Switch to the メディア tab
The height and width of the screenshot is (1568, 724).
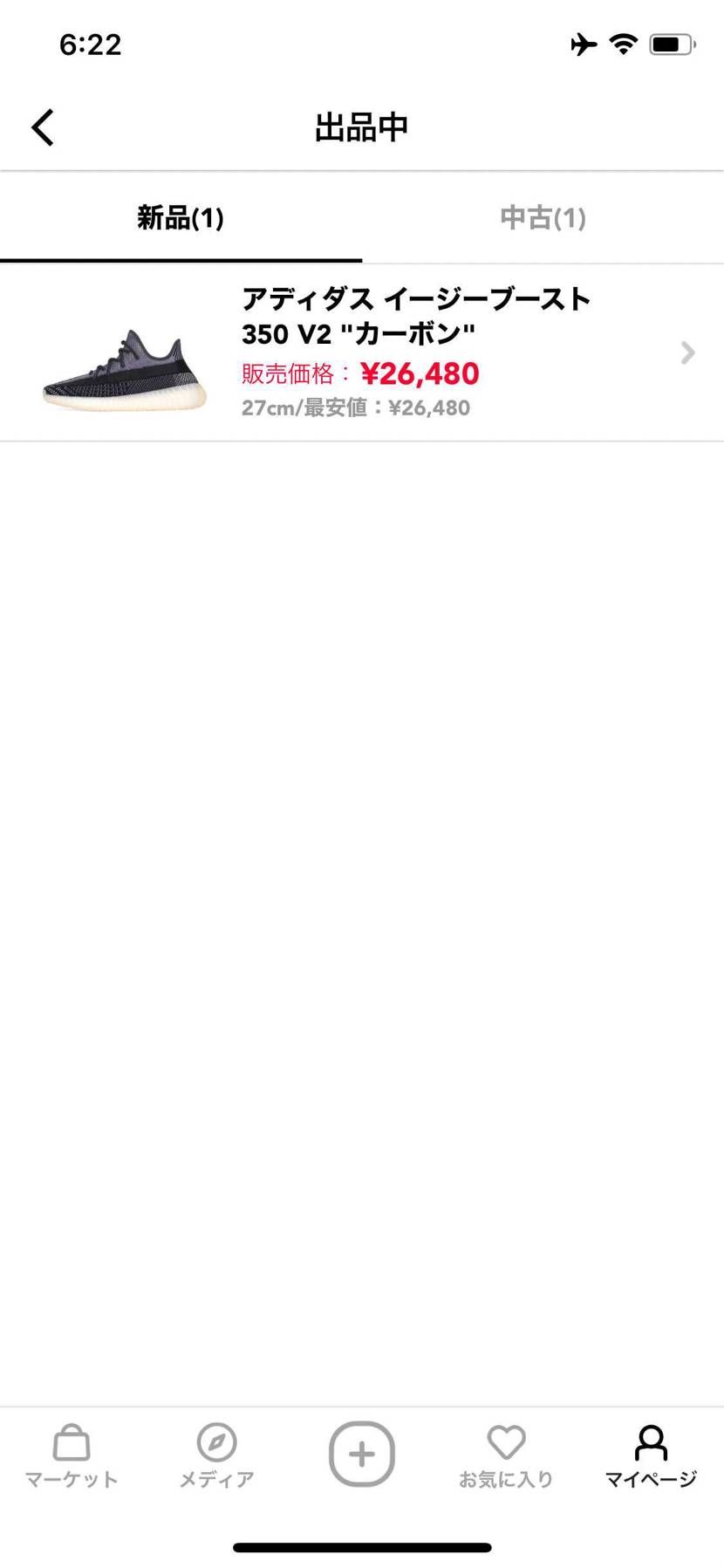[x=216, y=1456]
